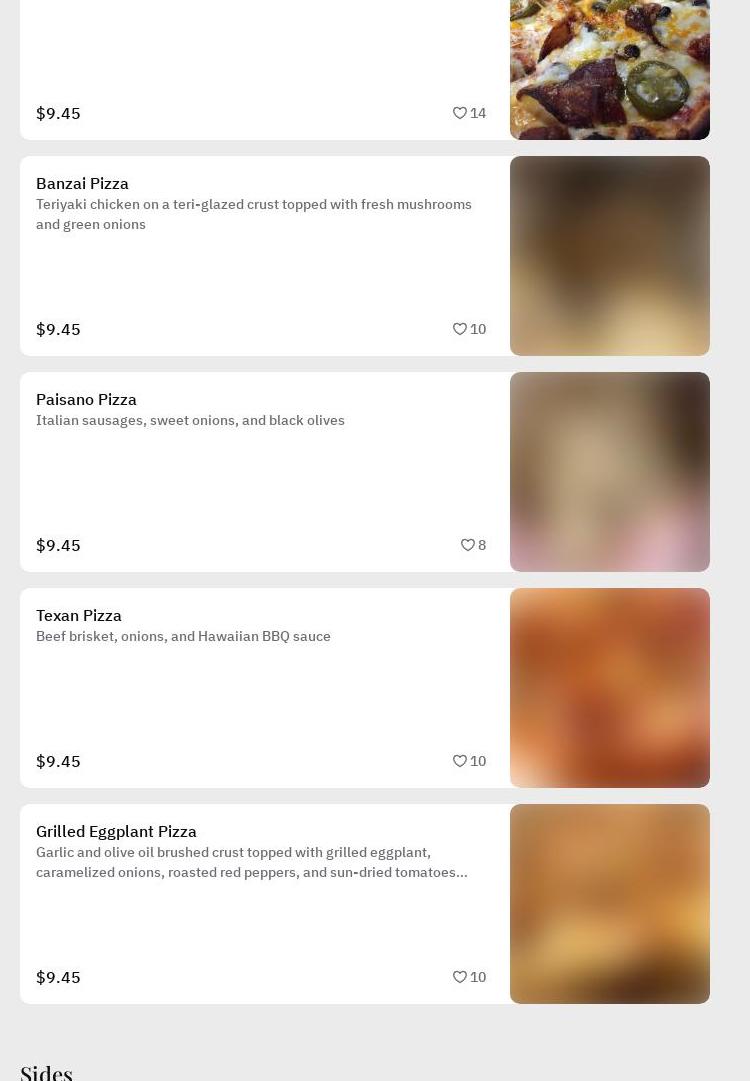The width and height of the screenshot is (750, 1081).
Task: Open the Paisano Pizza item card
Action: click(x=365, y=472)
